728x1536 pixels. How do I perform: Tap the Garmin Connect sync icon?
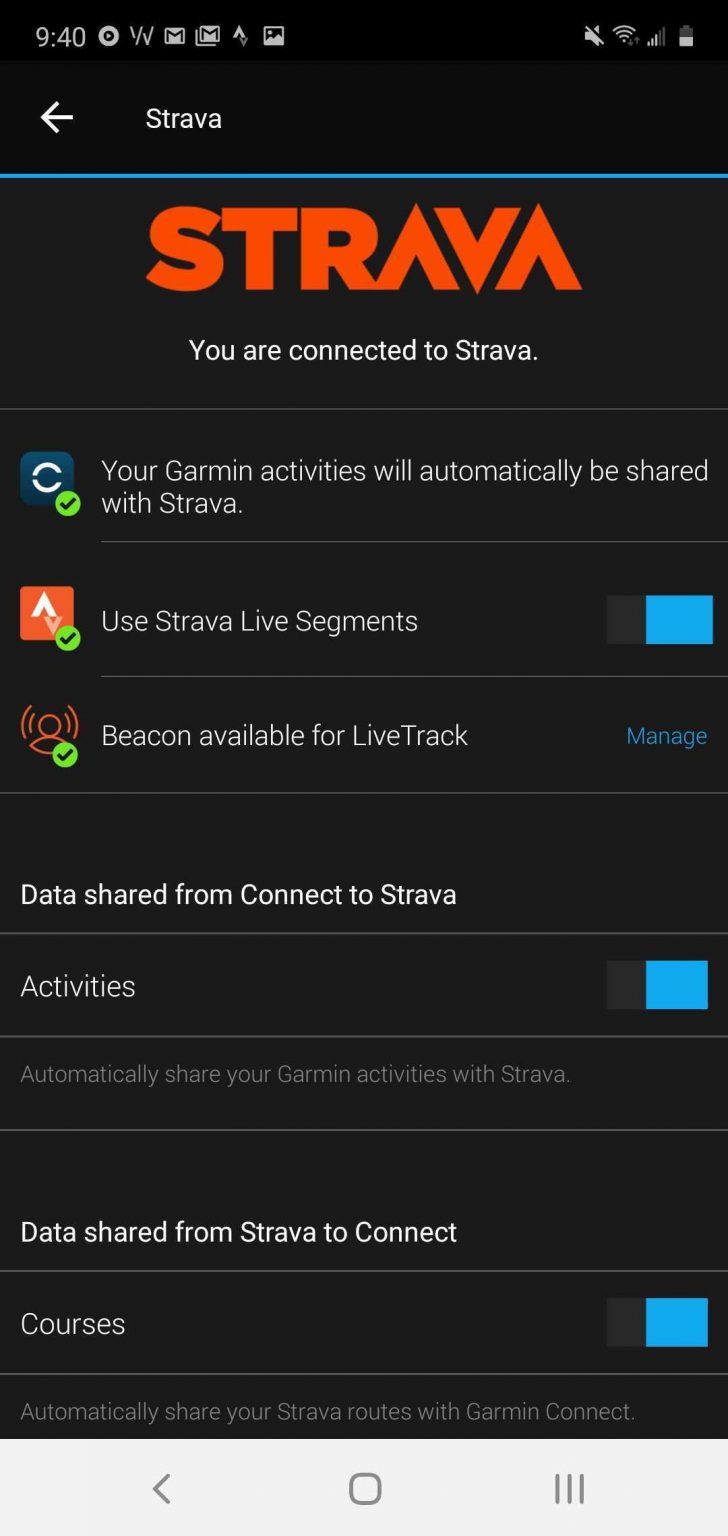tap(47, 480)
